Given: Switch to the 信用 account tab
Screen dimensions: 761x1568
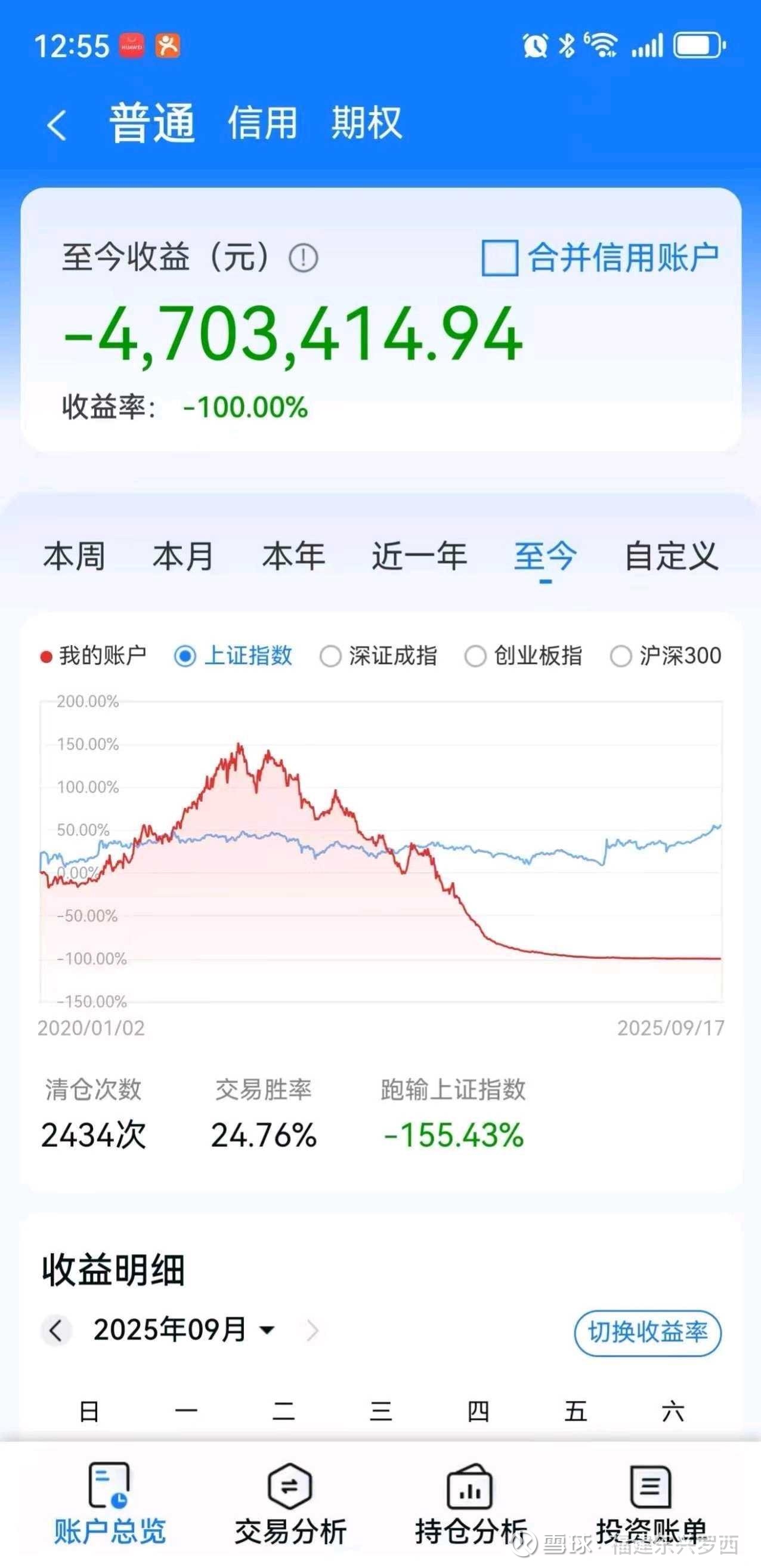Looking at the screenshot, I should [x=262, y=124].
